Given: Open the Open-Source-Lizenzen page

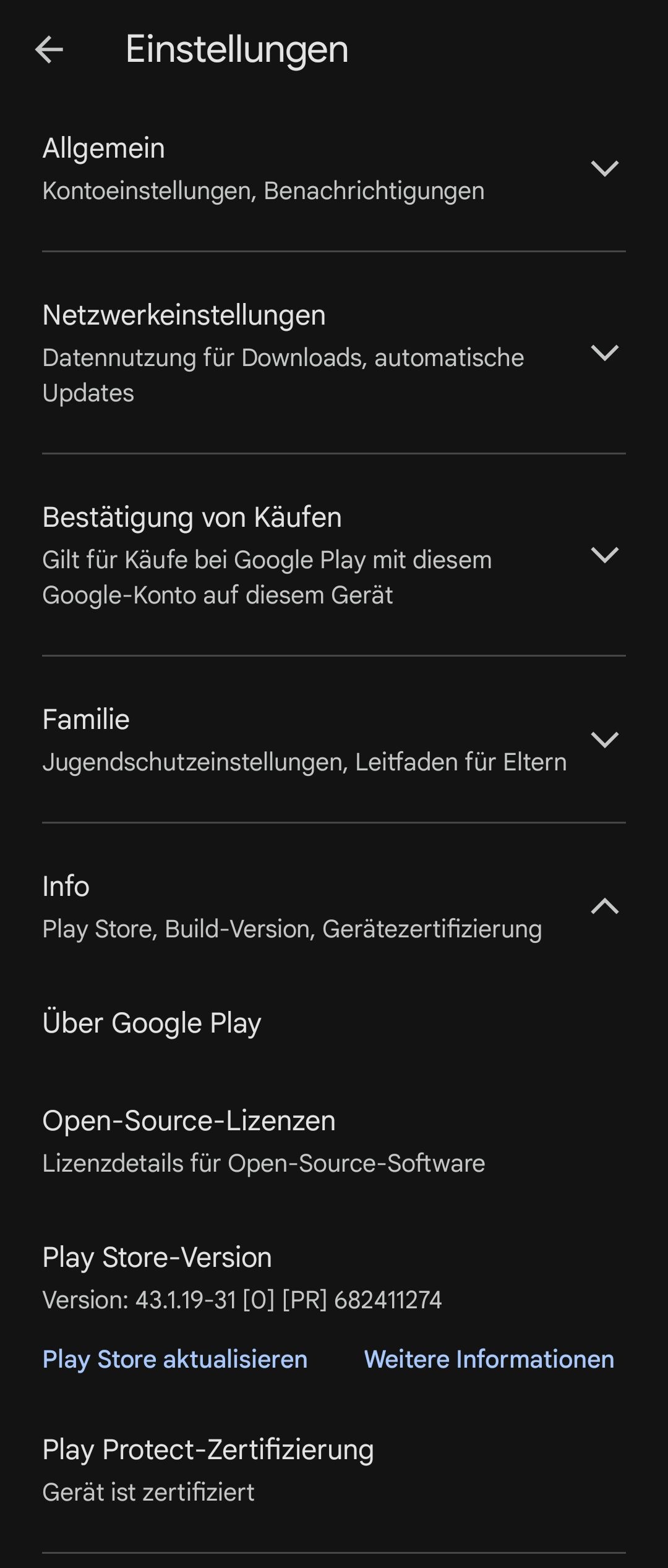Looking at the screenshot, I should (x=189, y=1119).
